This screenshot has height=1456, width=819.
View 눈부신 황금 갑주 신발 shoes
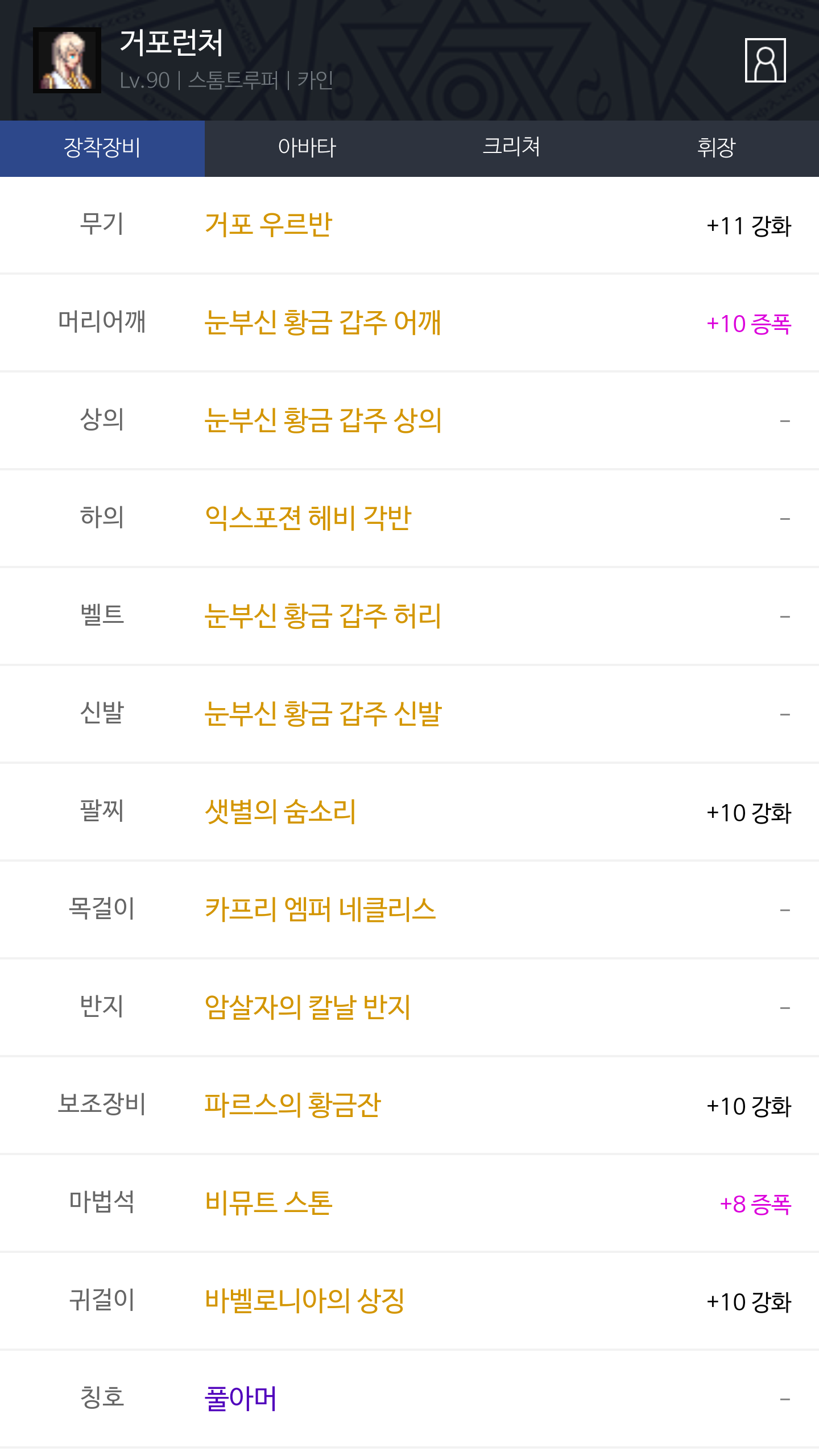[409, 714]
